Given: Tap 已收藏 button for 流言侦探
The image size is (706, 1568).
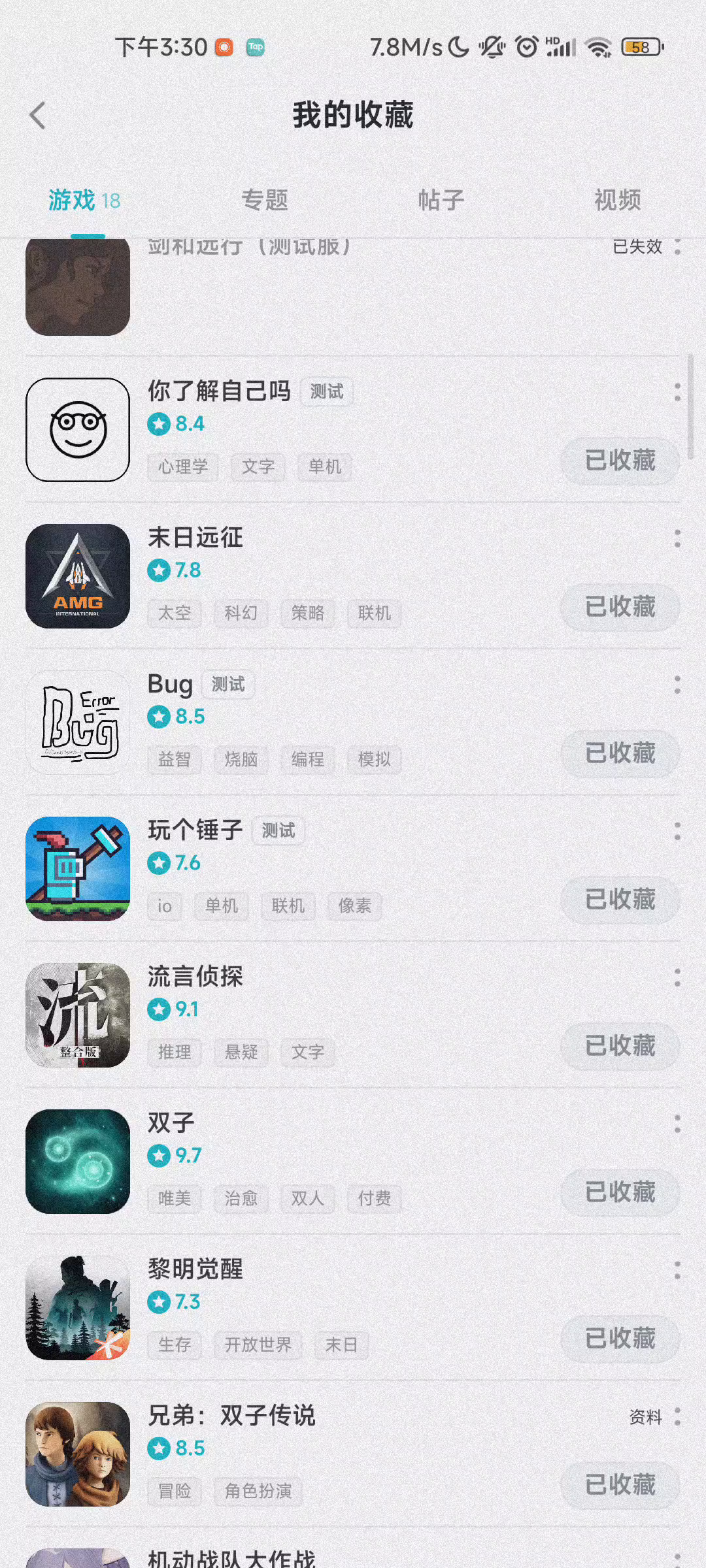Looking at the screenshot, I should pyautogui.click(x=620, y=1046).
